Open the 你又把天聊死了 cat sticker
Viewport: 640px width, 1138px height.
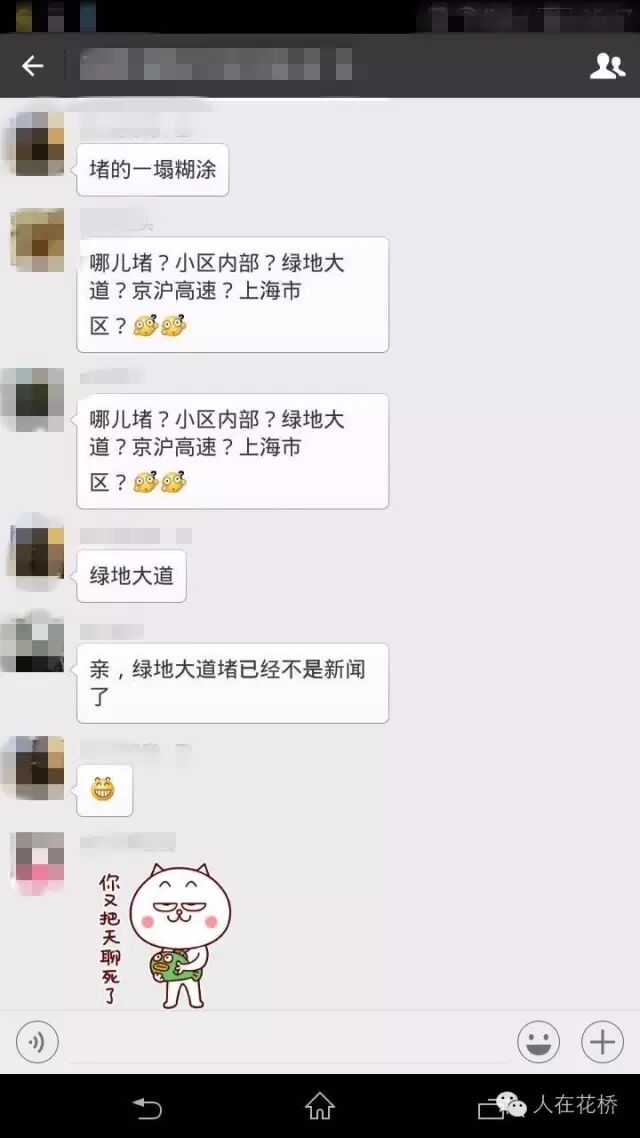(166, 935)
